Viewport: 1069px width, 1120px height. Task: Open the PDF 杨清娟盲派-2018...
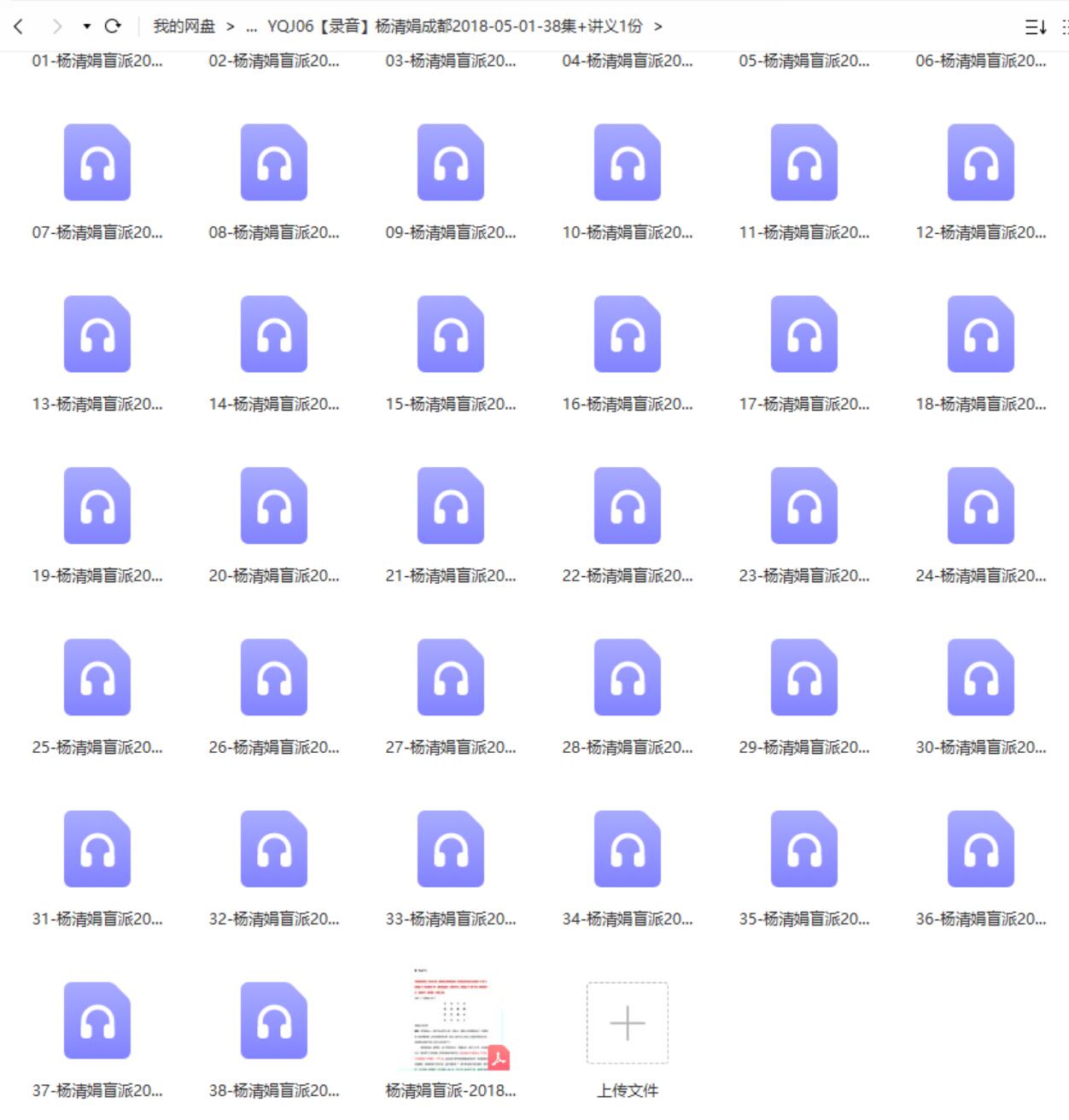(x=451, y=1021)
